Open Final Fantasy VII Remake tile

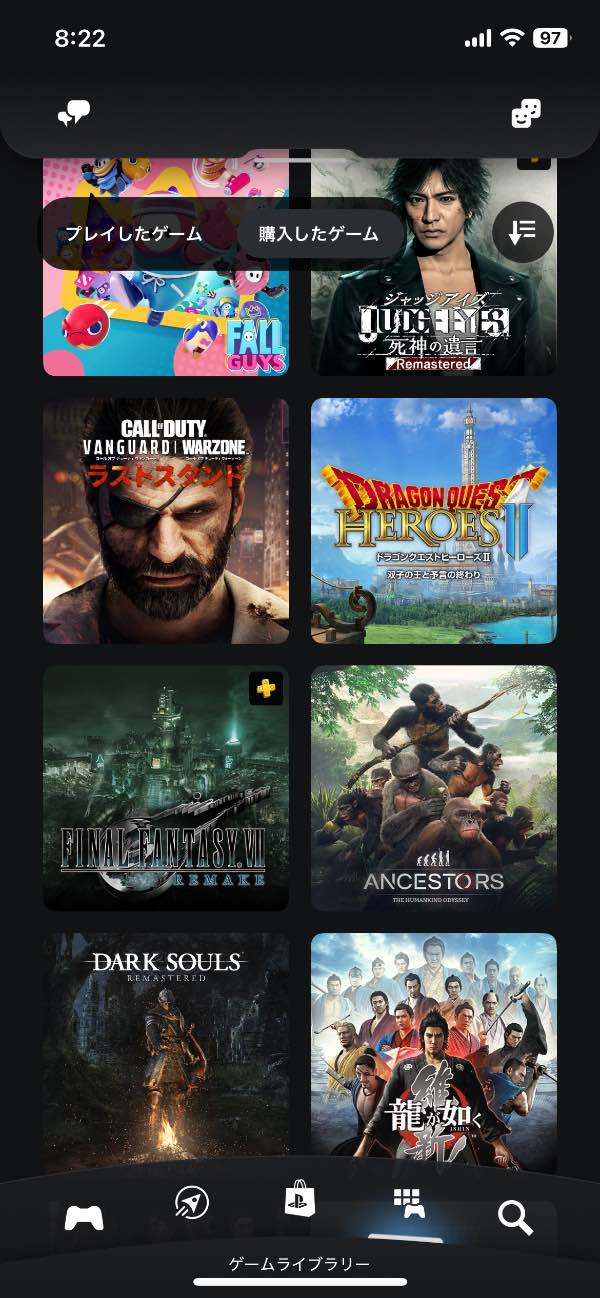click(166, 788)
